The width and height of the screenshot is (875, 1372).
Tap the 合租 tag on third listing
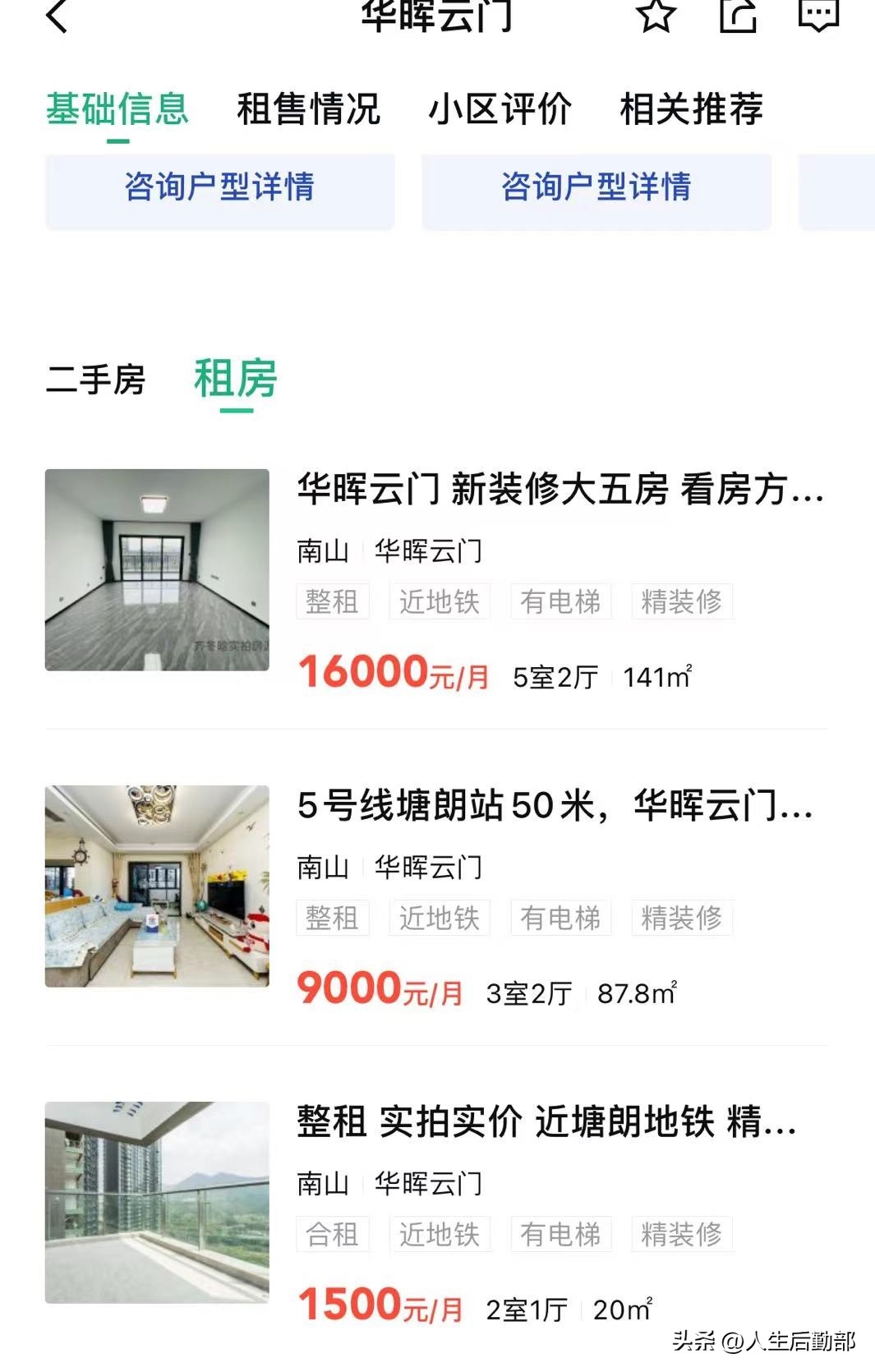tap(332, 1234)
